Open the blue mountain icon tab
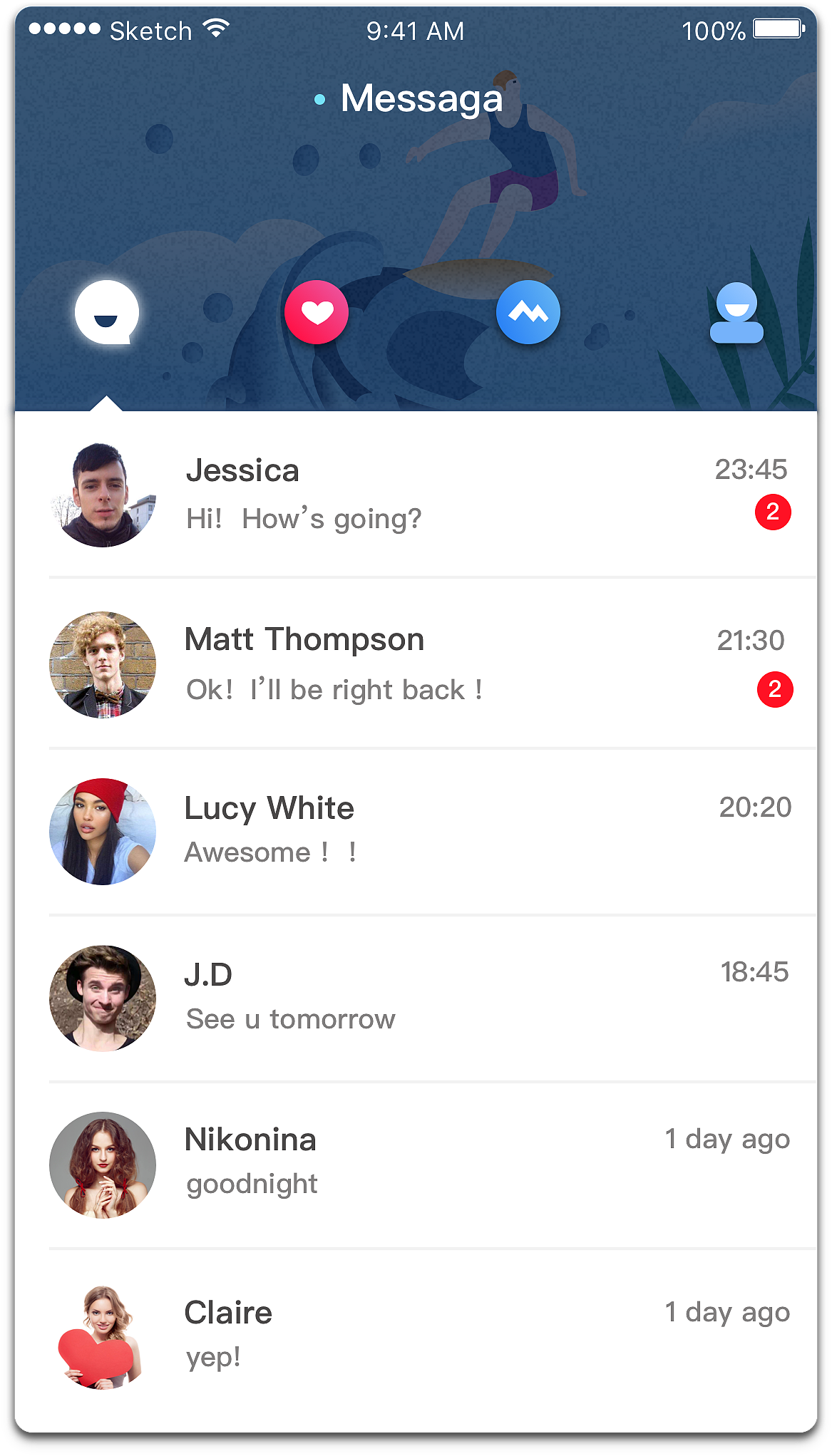Screen dimensions: 832x1456 tap(528, 312)
